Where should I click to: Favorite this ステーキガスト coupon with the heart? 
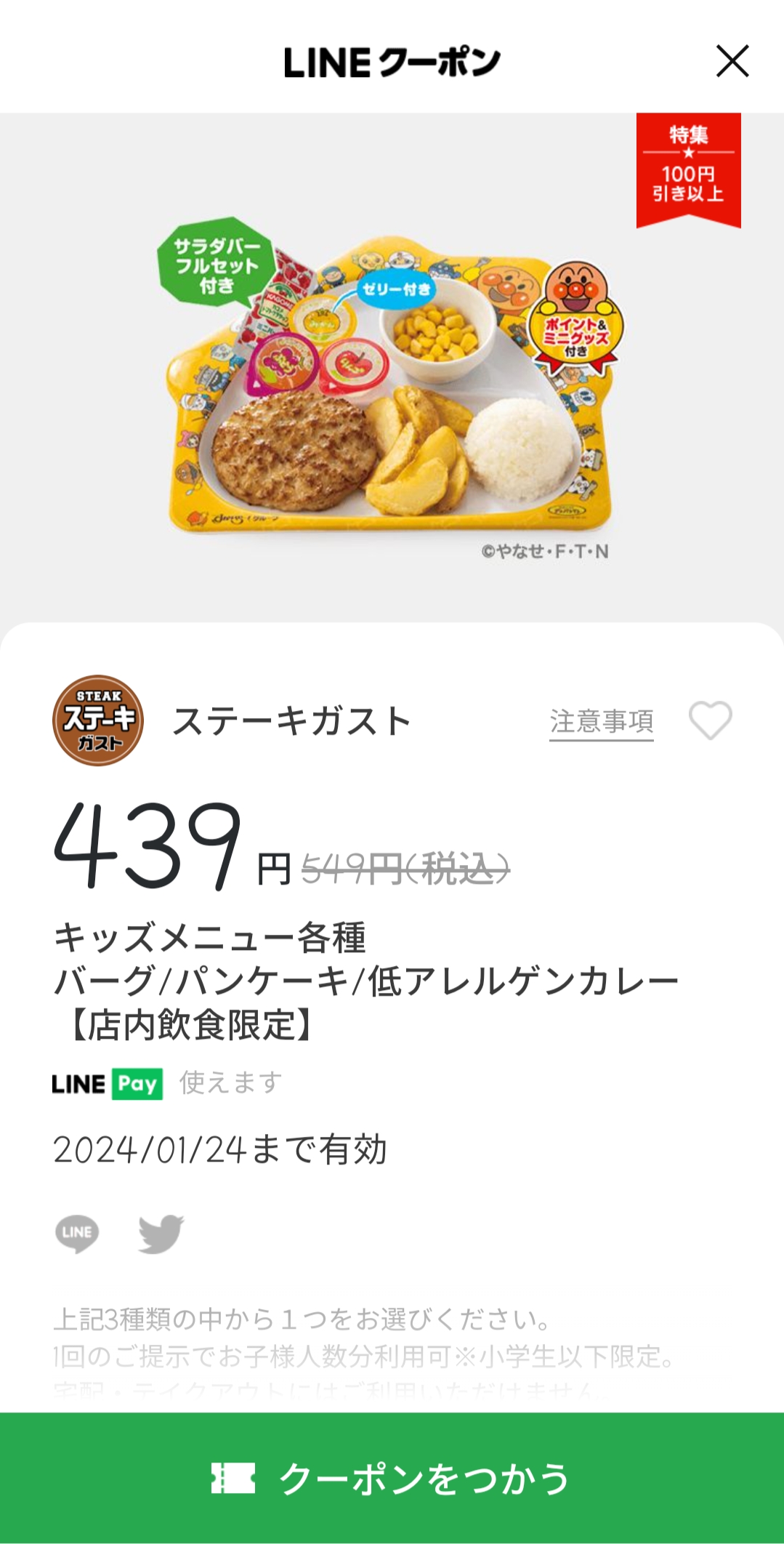point(710,720)
